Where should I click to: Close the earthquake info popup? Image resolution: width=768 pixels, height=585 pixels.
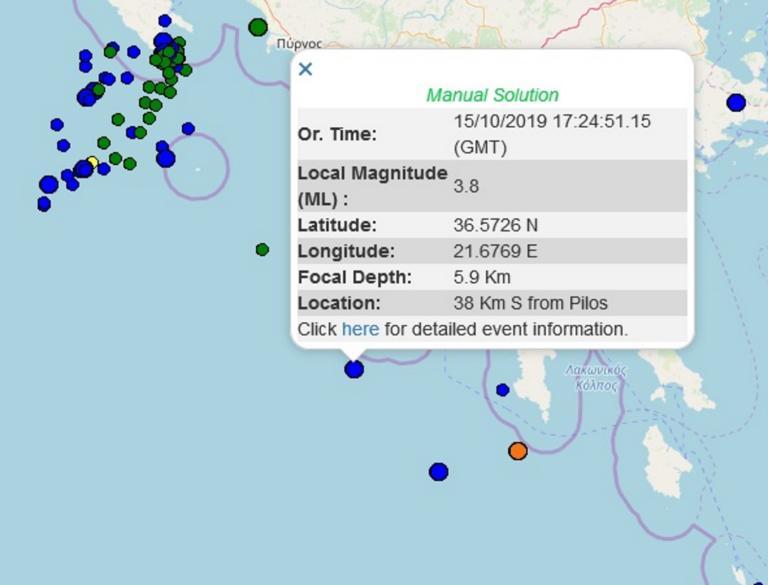click(x=306, y=69)
